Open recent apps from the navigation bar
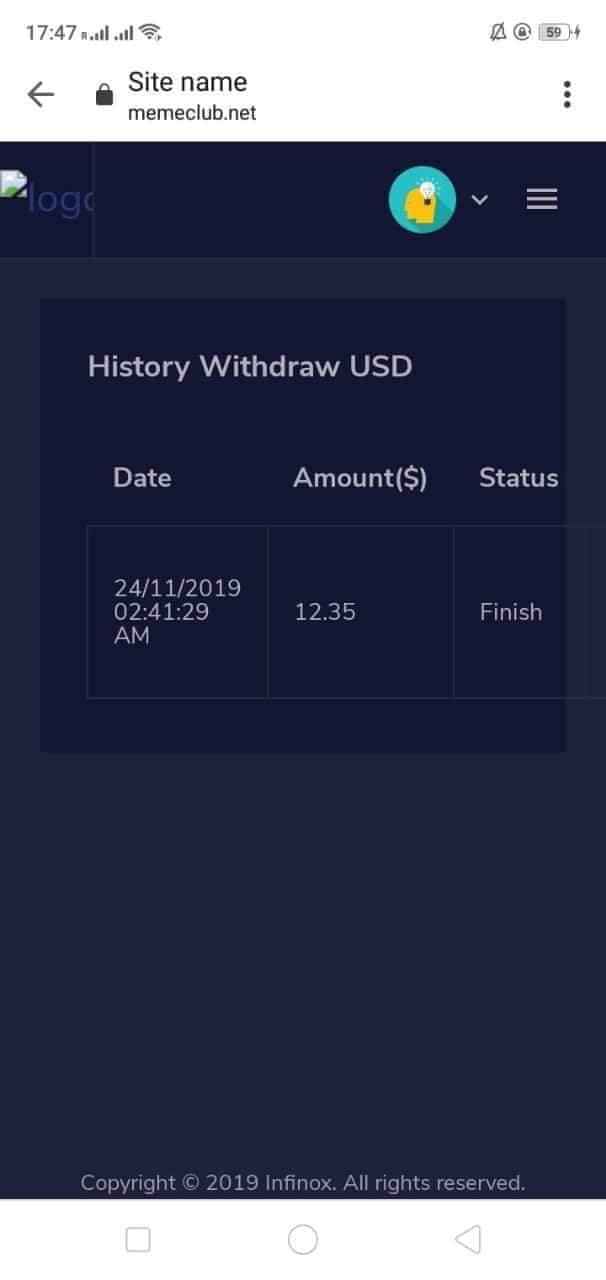606x1280 pixels. point(138,1240)
